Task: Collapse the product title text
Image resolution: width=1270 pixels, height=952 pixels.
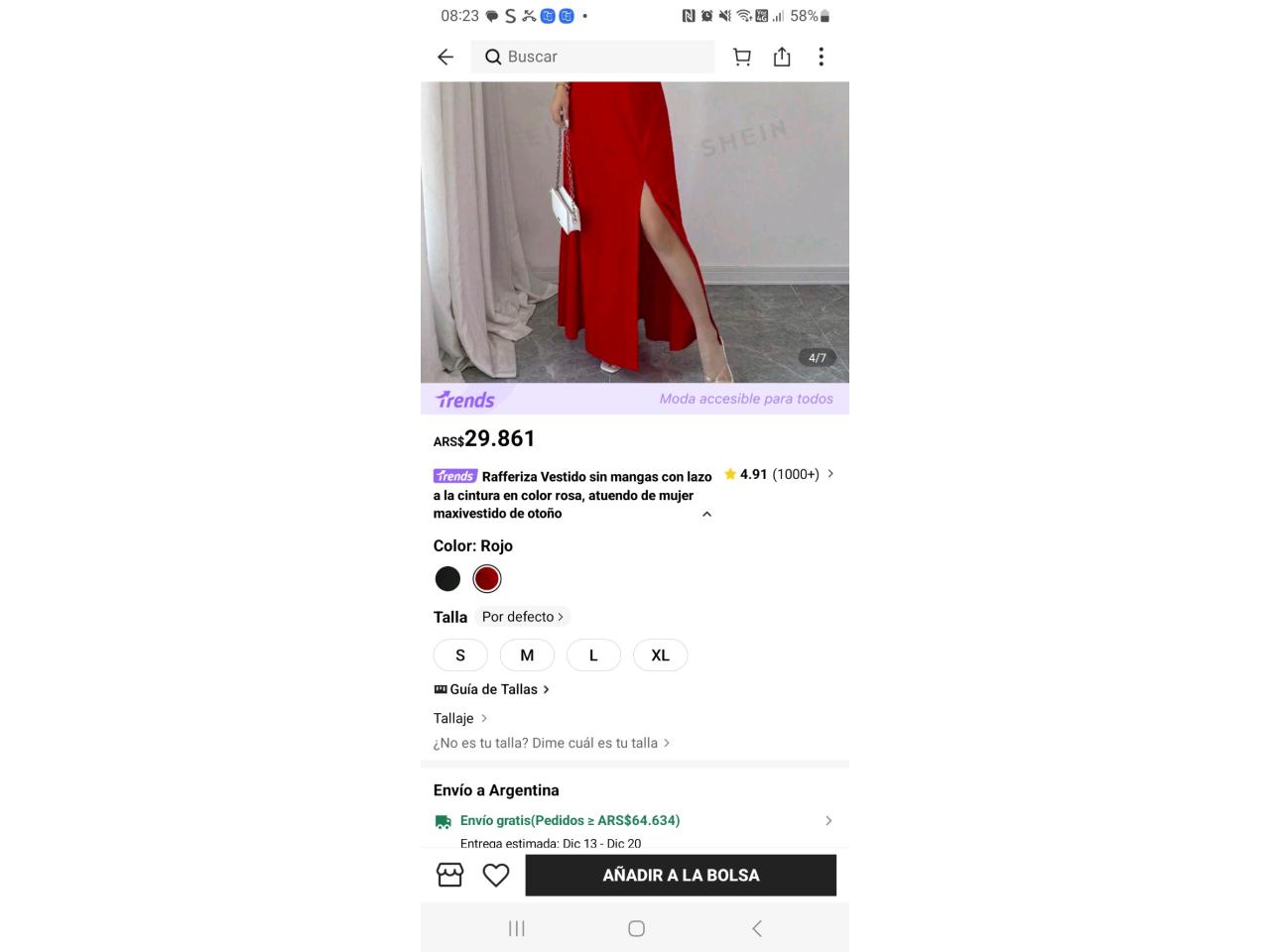Action: [706, 514]
